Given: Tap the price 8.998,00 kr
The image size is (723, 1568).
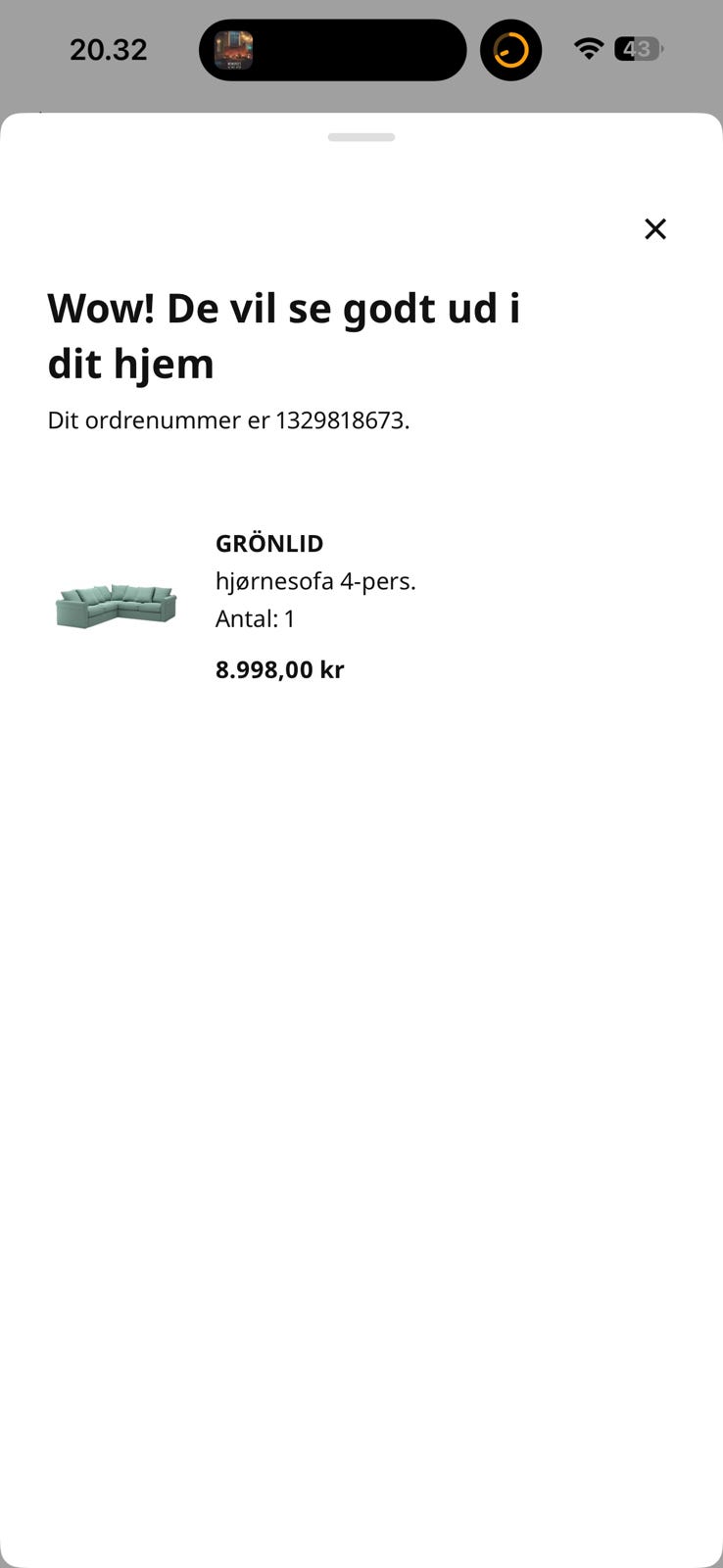Looking at the screenshot, I should tap(279, 669).
